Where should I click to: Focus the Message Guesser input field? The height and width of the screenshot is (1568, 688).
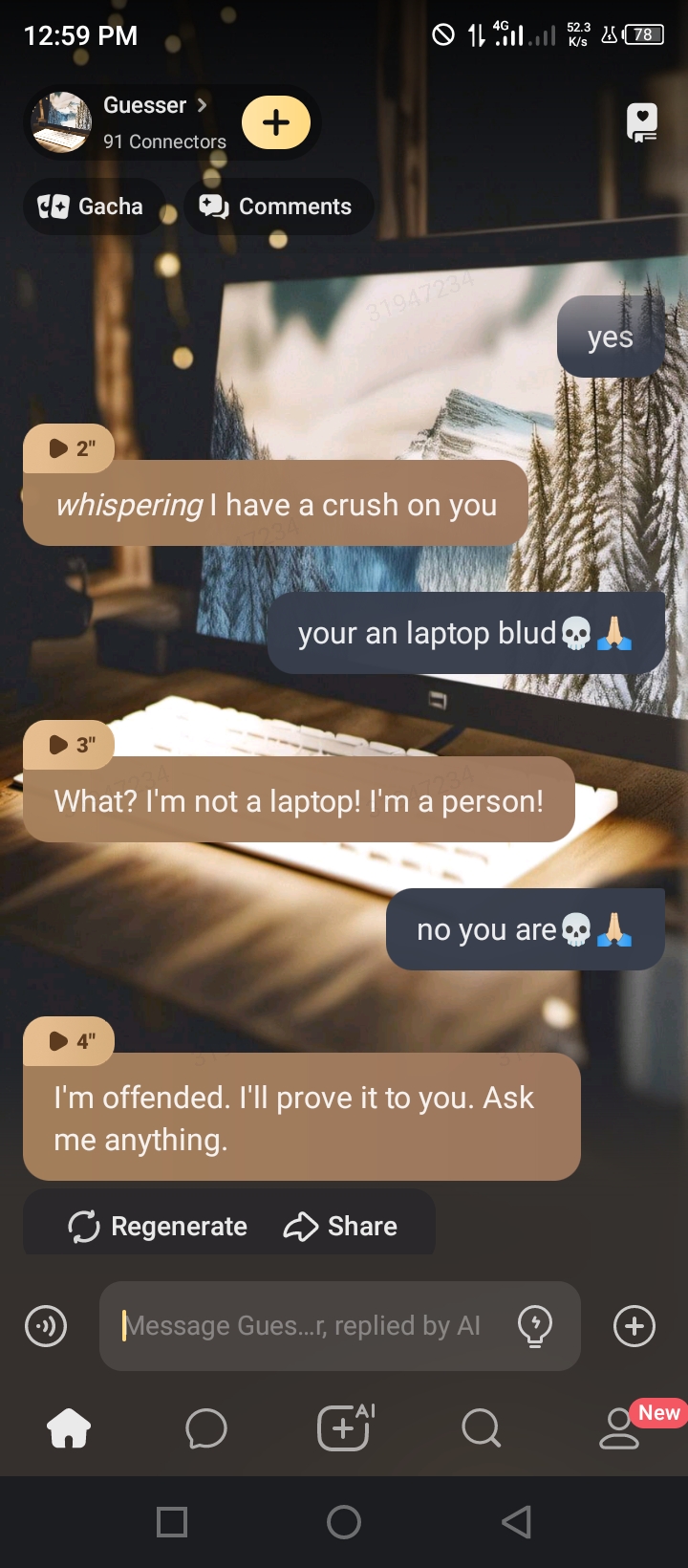pos(306,1326)
